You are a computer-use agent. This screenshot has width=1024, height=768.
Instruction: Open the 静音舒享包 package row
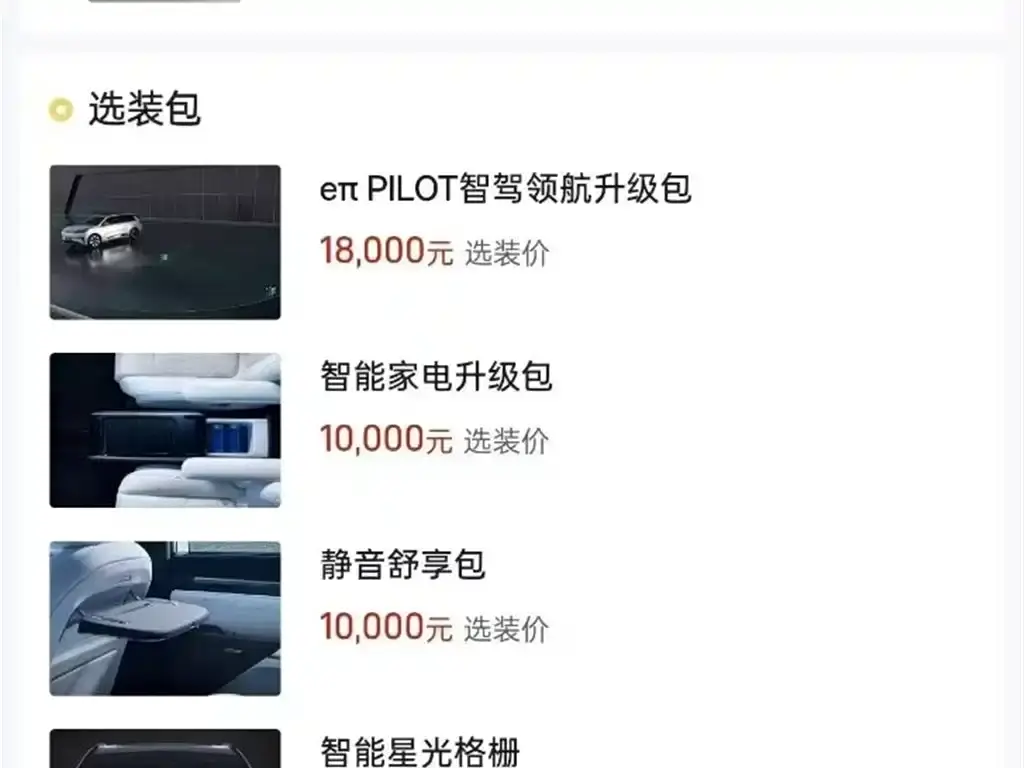(402, 565)
